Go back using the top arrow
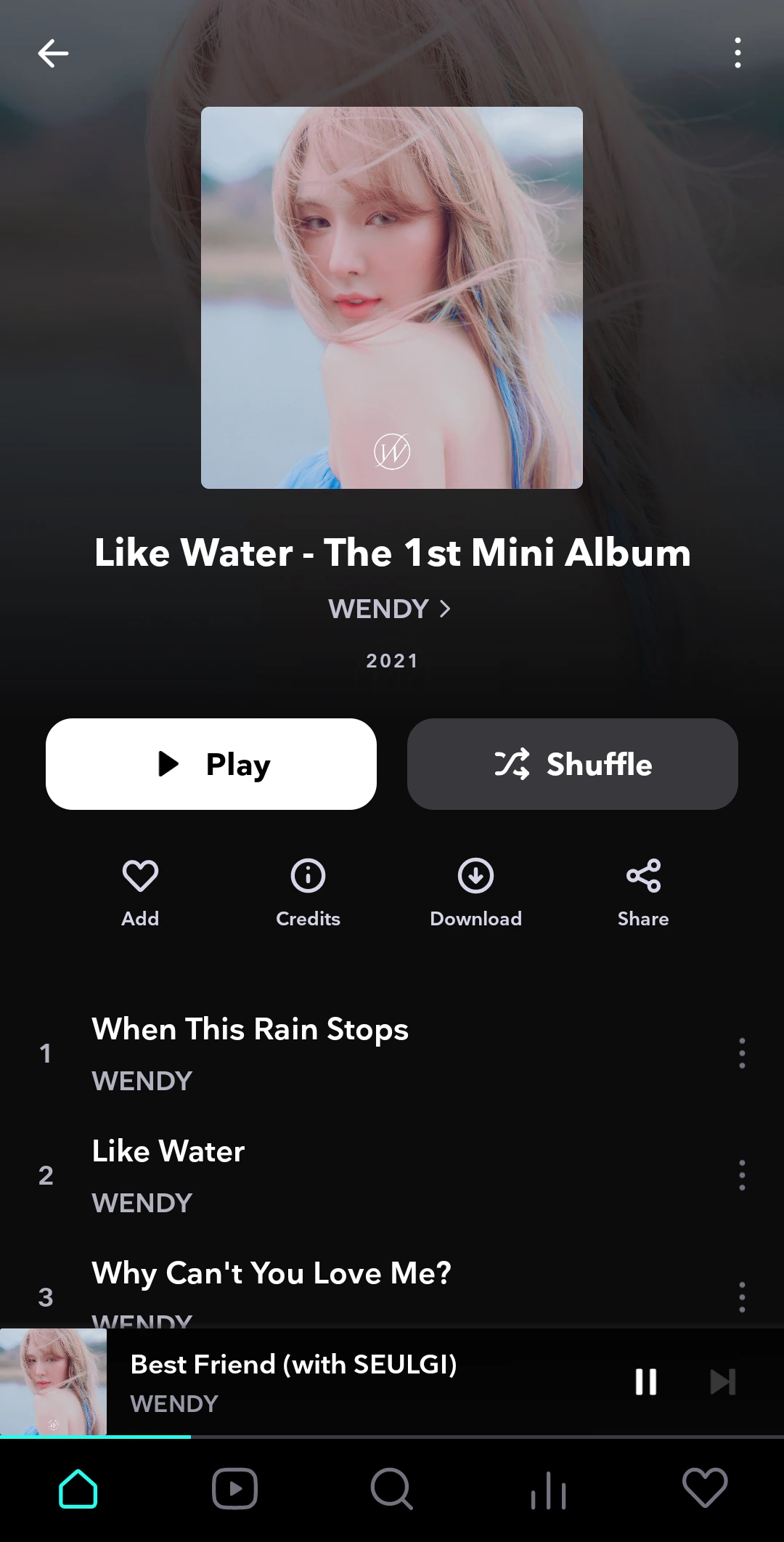784x1542 pixels. coord(53,53)
